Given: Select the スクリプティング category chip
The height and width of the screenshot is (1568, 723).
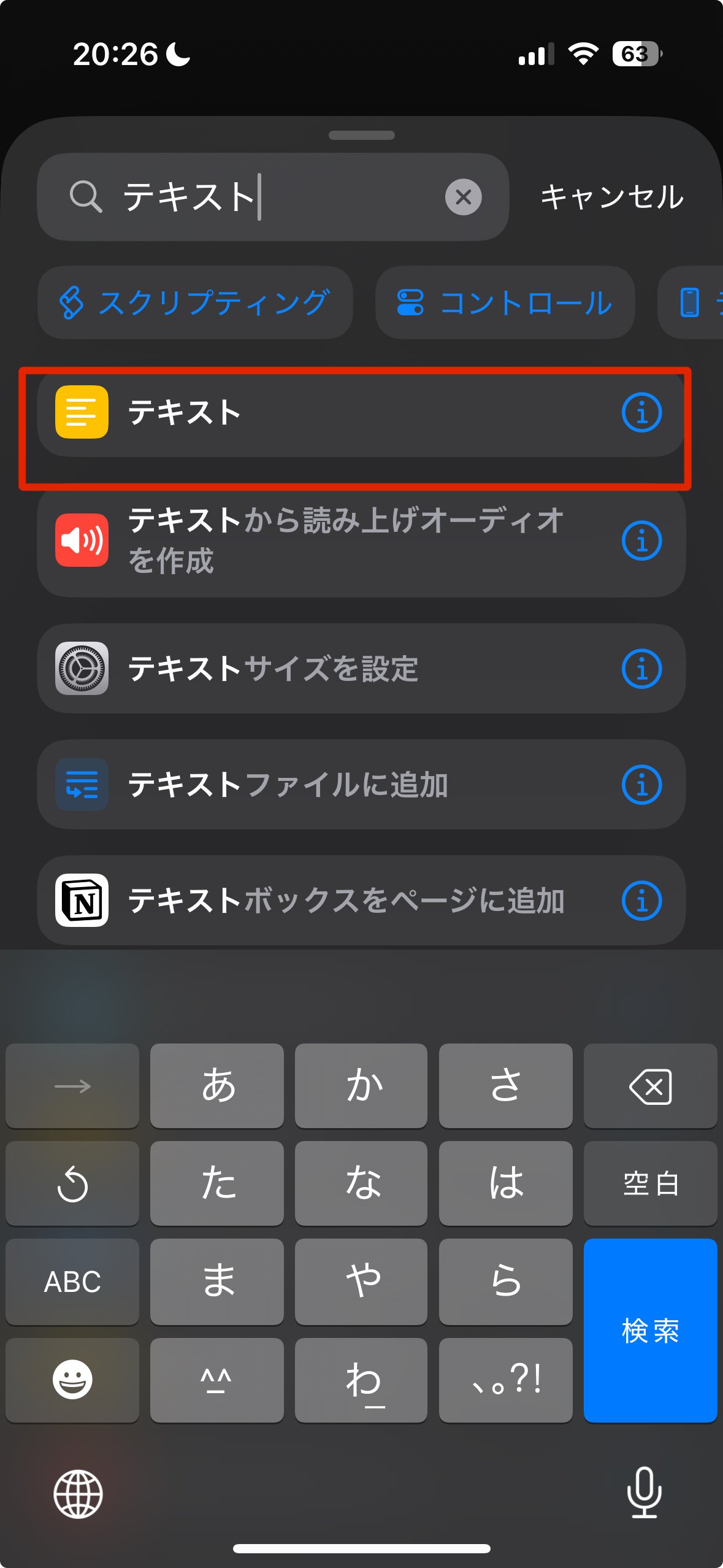Looking at the screenshot, I should click(x=195, y=302).
